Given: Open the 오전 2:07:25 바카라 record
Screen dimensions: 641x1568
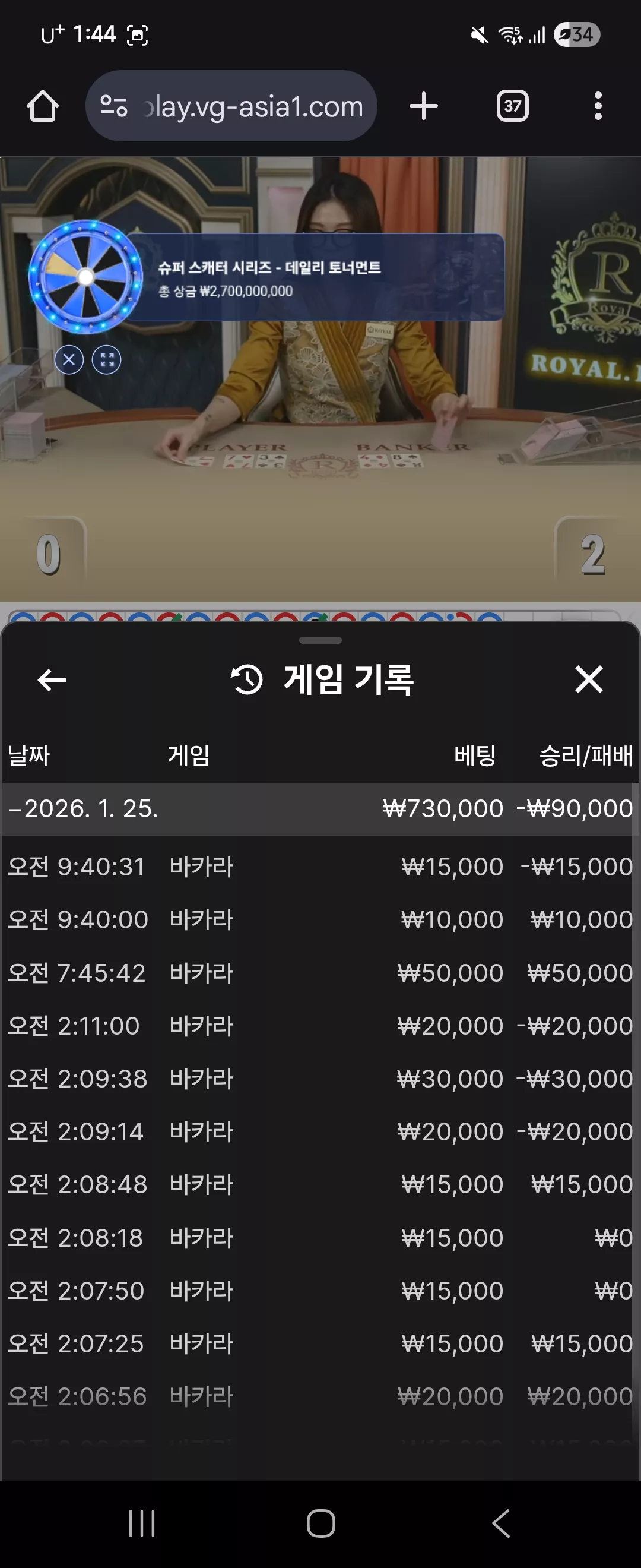Looking at the screenshot, I should pos(320,1343).
